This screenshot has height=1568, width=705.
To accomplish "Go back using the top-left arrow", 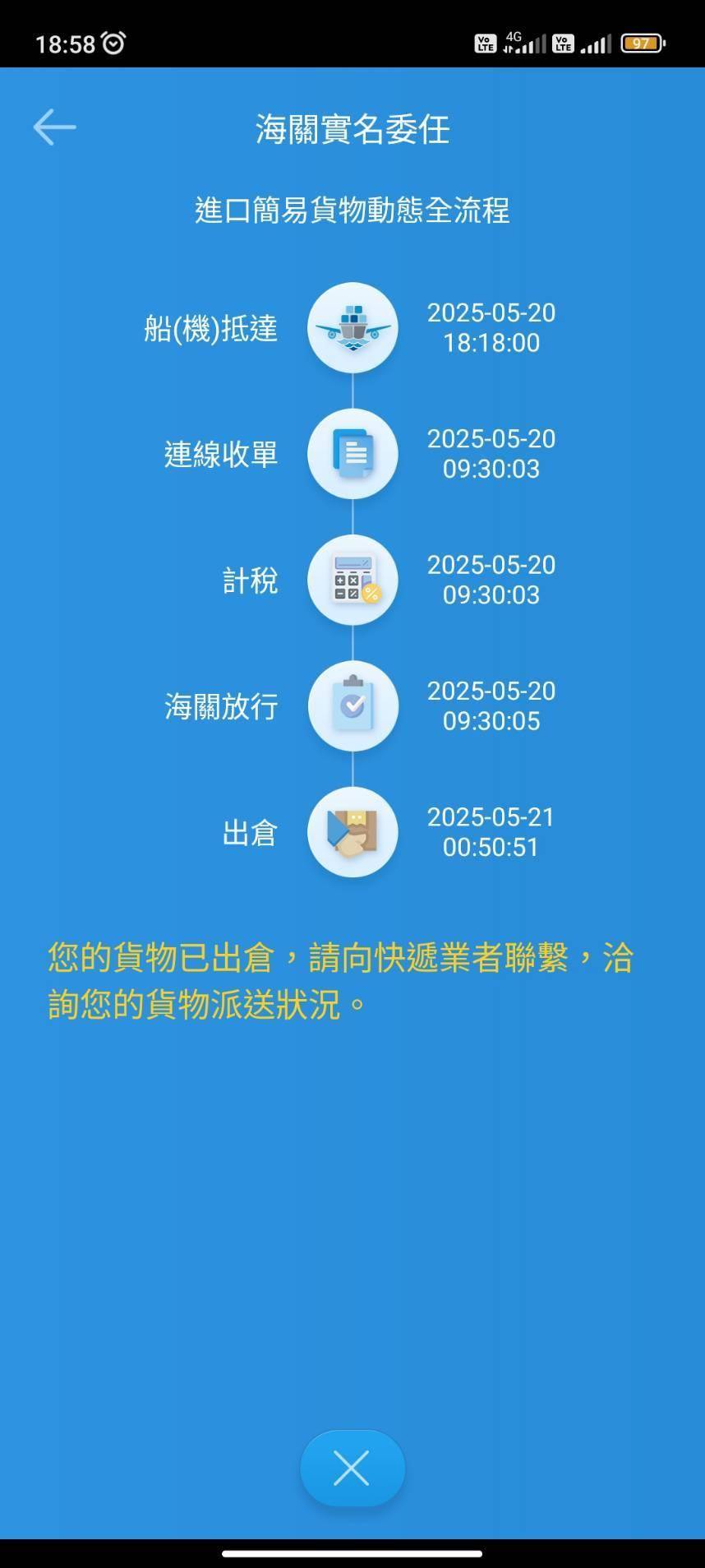I will [54, 127].
